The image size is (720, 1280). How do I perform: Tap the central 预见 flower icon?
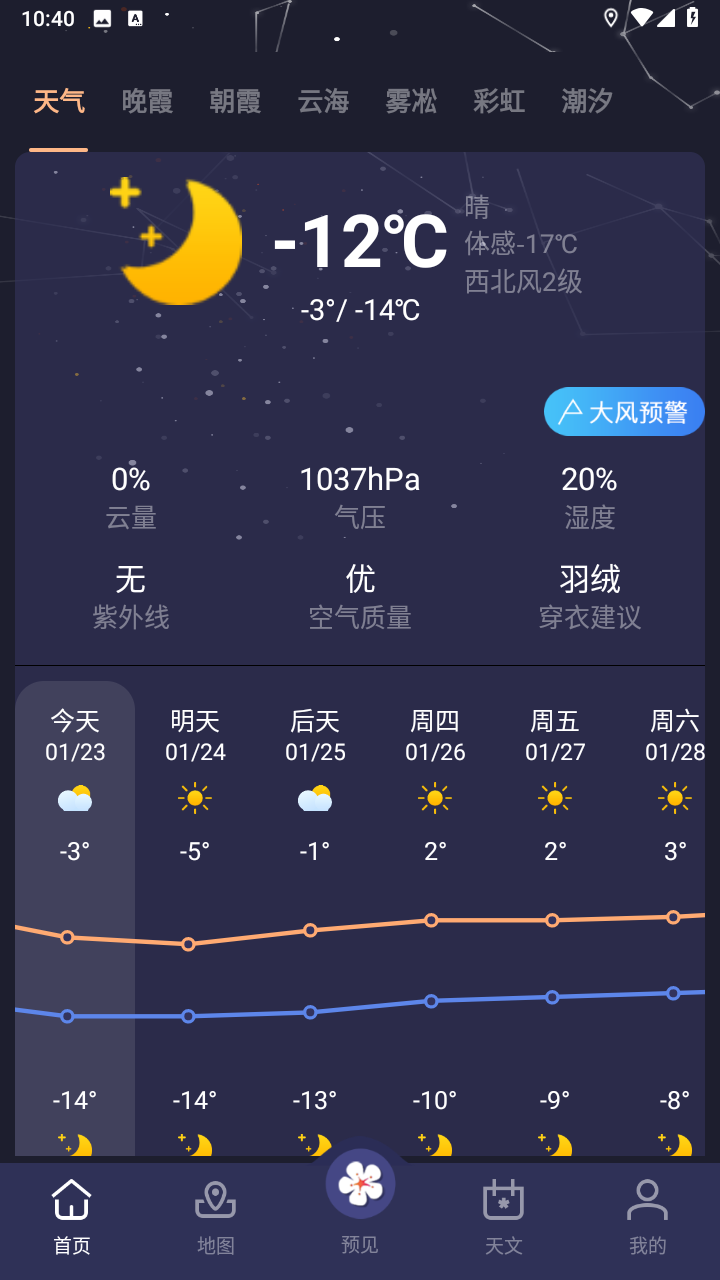(x=360, y=1182)
